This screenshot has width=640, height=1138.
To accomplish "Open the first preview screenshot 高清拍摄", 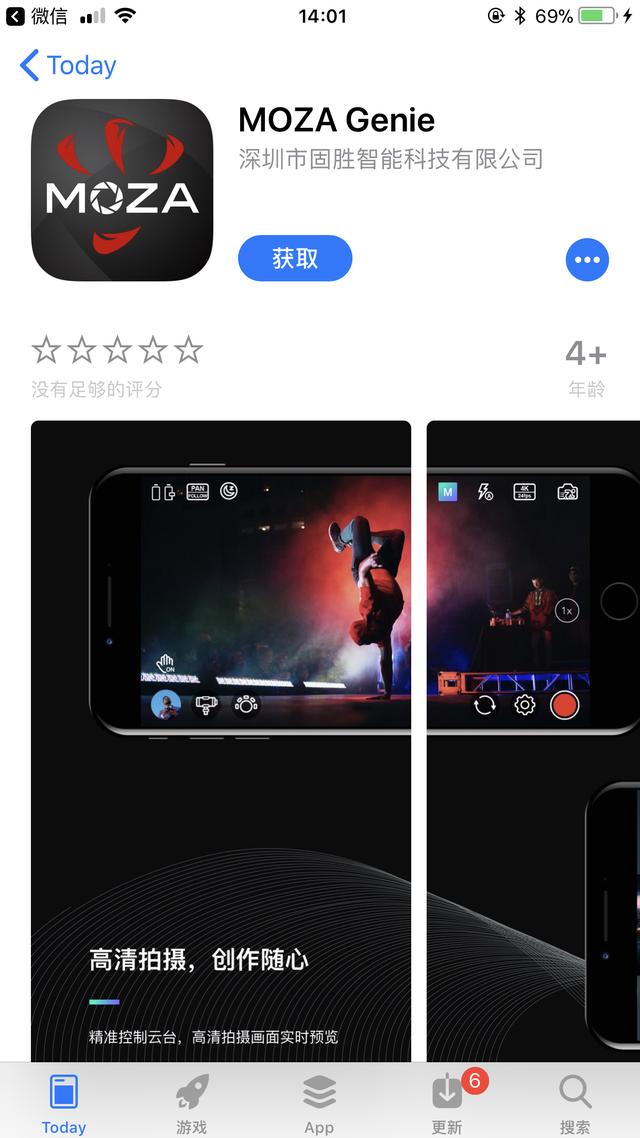I will [221, 740].
